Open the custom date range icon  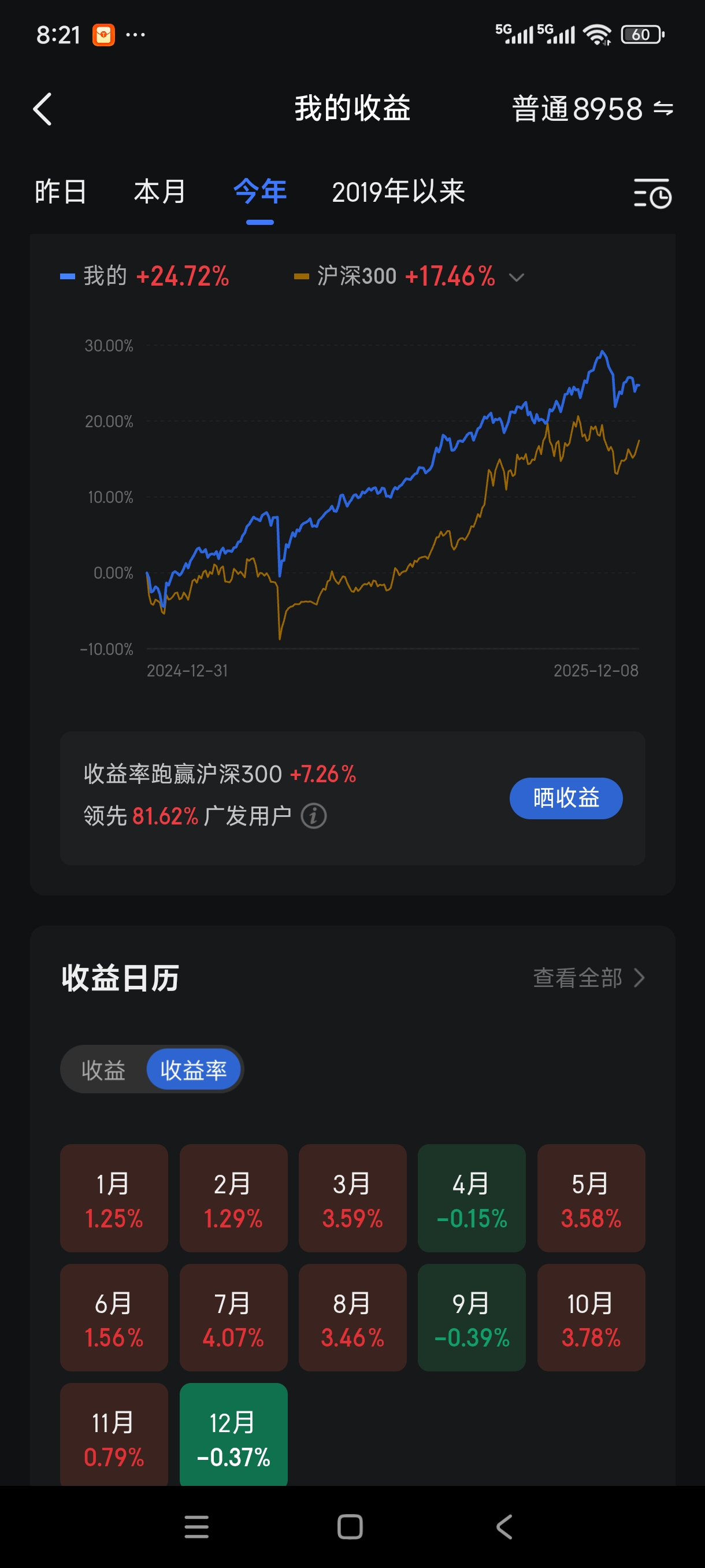coord(652,194)
